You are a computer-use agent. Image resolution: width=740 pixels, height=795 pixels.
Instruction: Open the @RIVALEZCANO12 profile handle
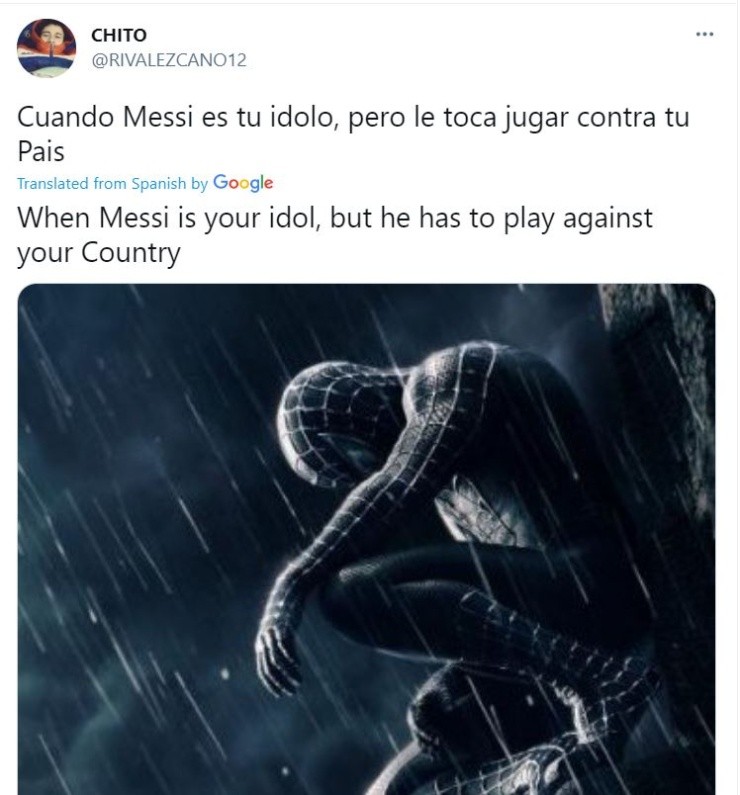tap(169, 61)
